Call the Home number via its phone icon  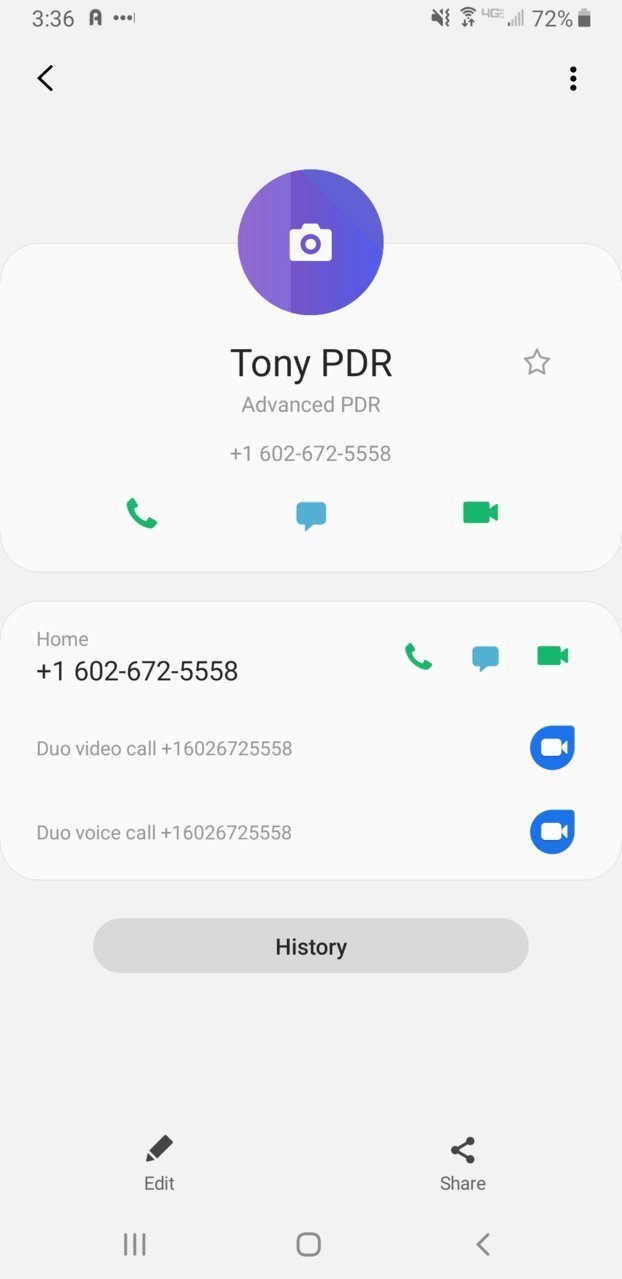click(418, 656)
